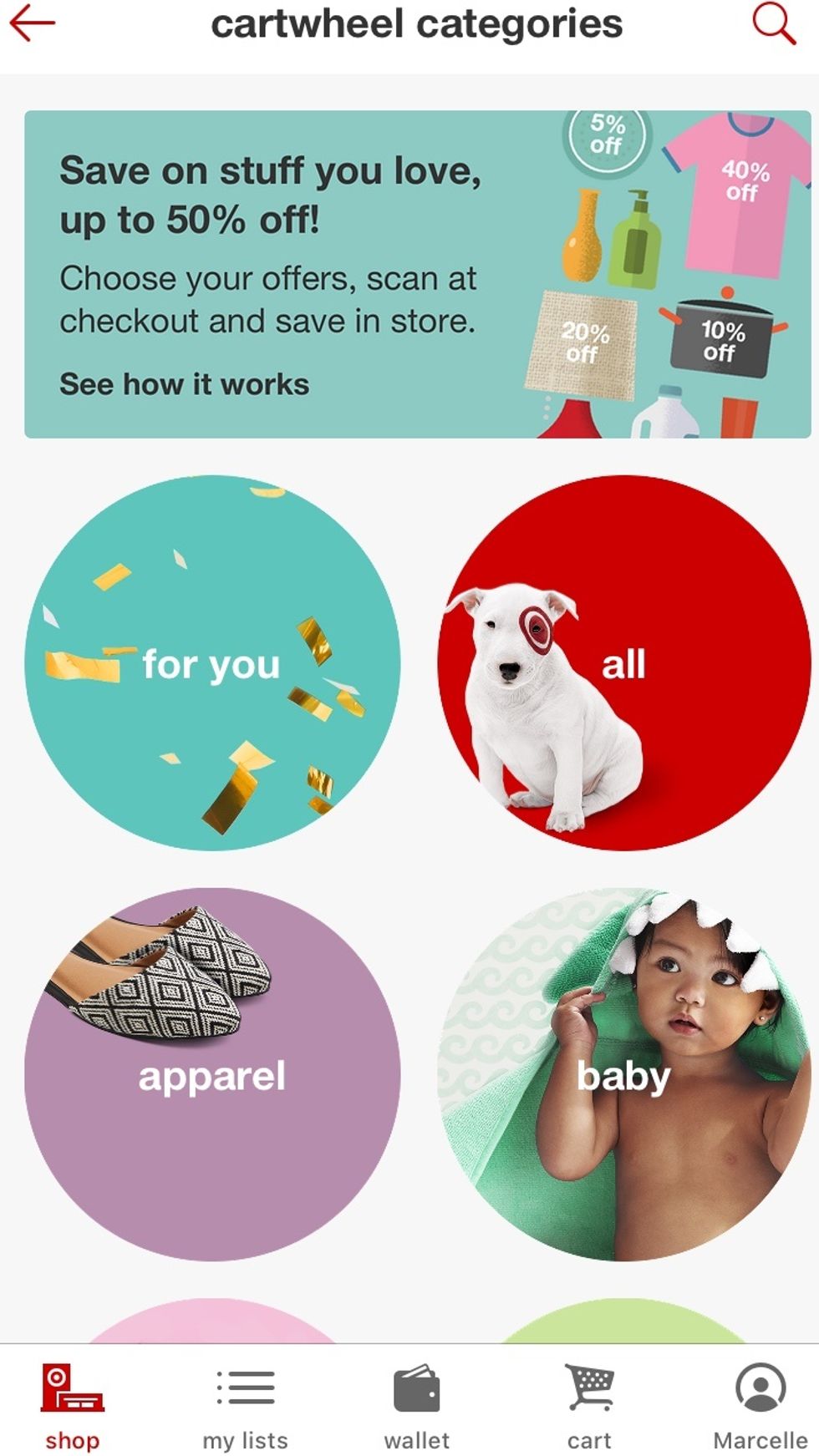
Task: Open the See how it works link
Action: (x=184, y=384)
